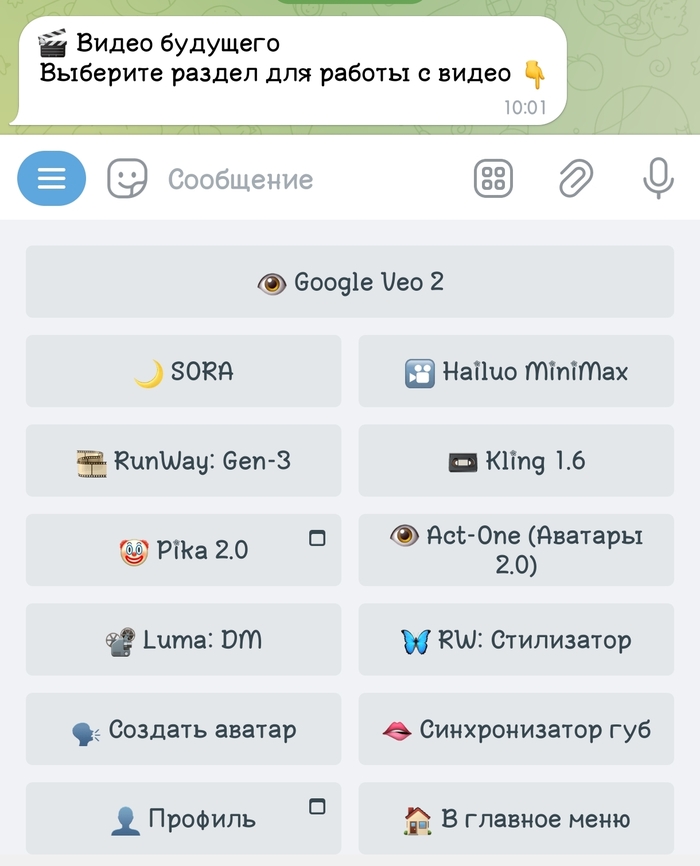The image size is (700, 866).
Task: Choose Kling 1.6
Action: 516,461
